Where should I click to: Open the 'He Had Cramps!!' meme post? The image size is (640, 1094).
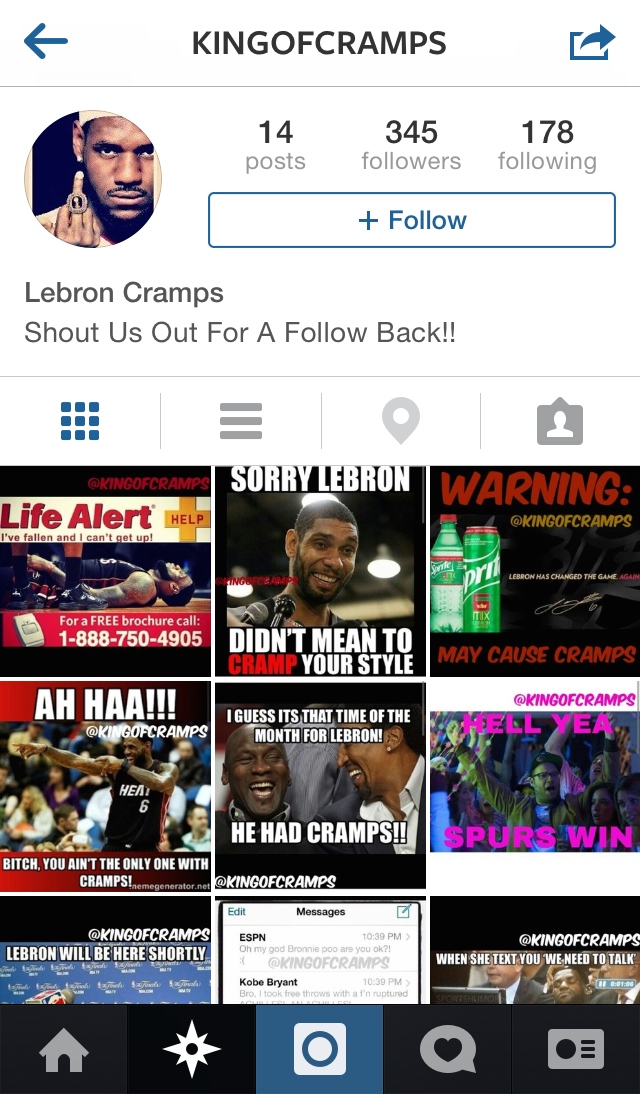(320, 785)
